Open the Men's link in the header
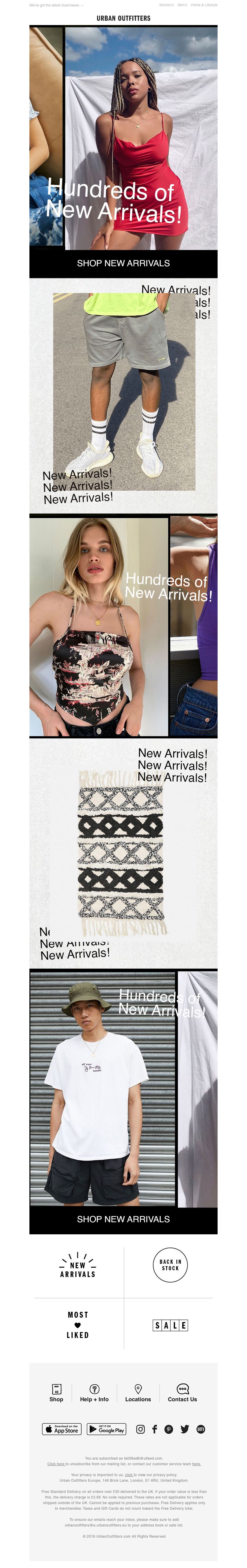This screenshot has width=247, height=1568. tap(182, 5)
